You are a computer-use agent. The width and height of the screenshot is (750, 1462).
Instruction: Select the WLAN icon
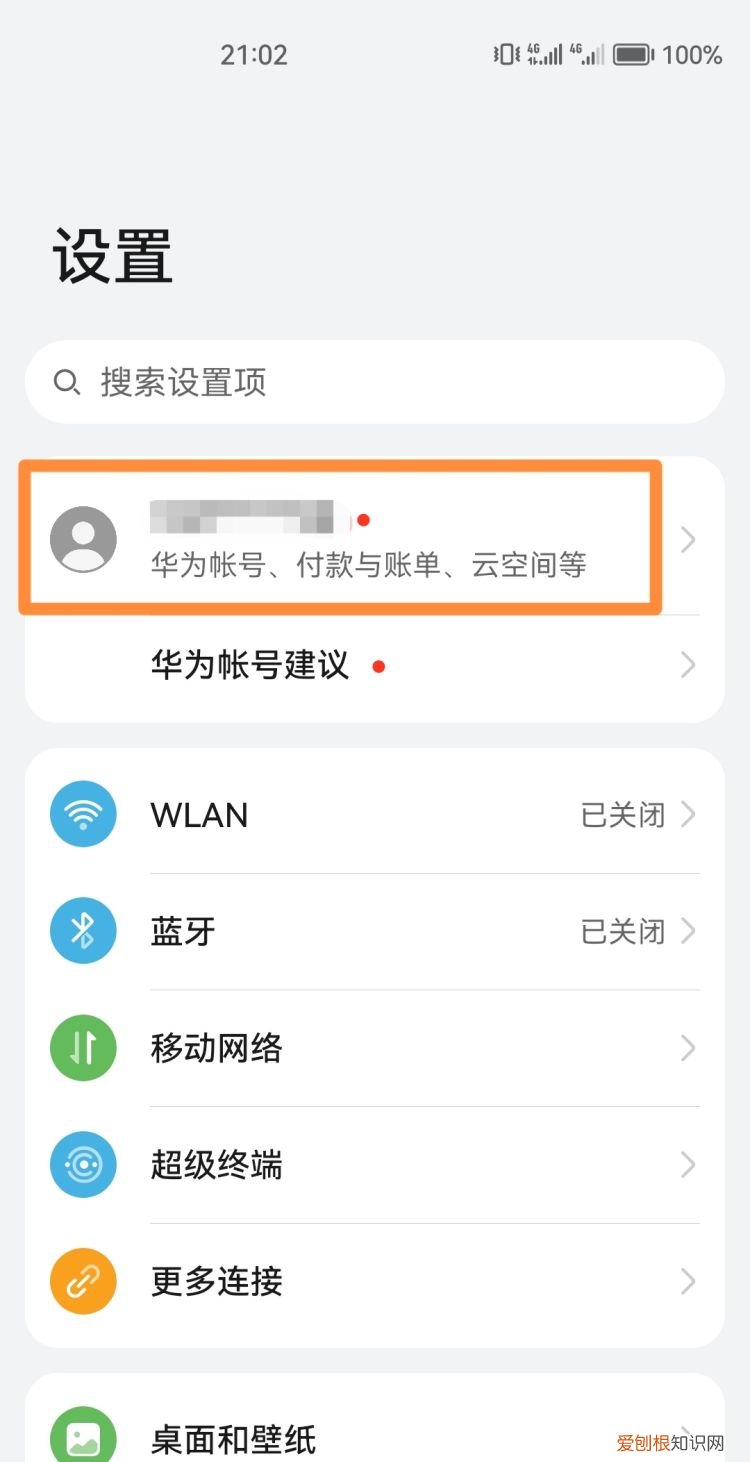83,814
